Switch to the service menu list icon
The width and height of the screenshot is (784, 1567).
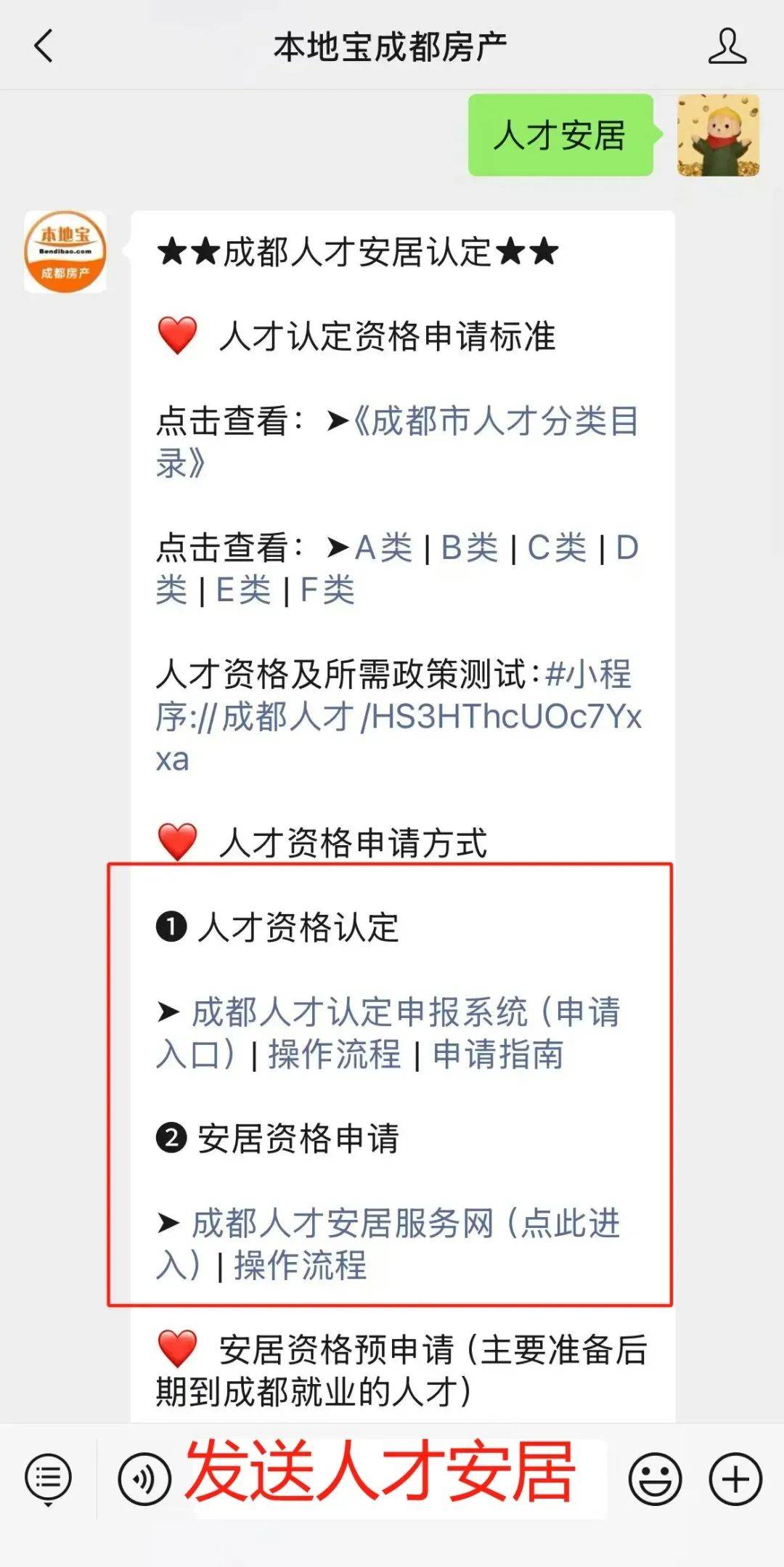point(48,1478)
